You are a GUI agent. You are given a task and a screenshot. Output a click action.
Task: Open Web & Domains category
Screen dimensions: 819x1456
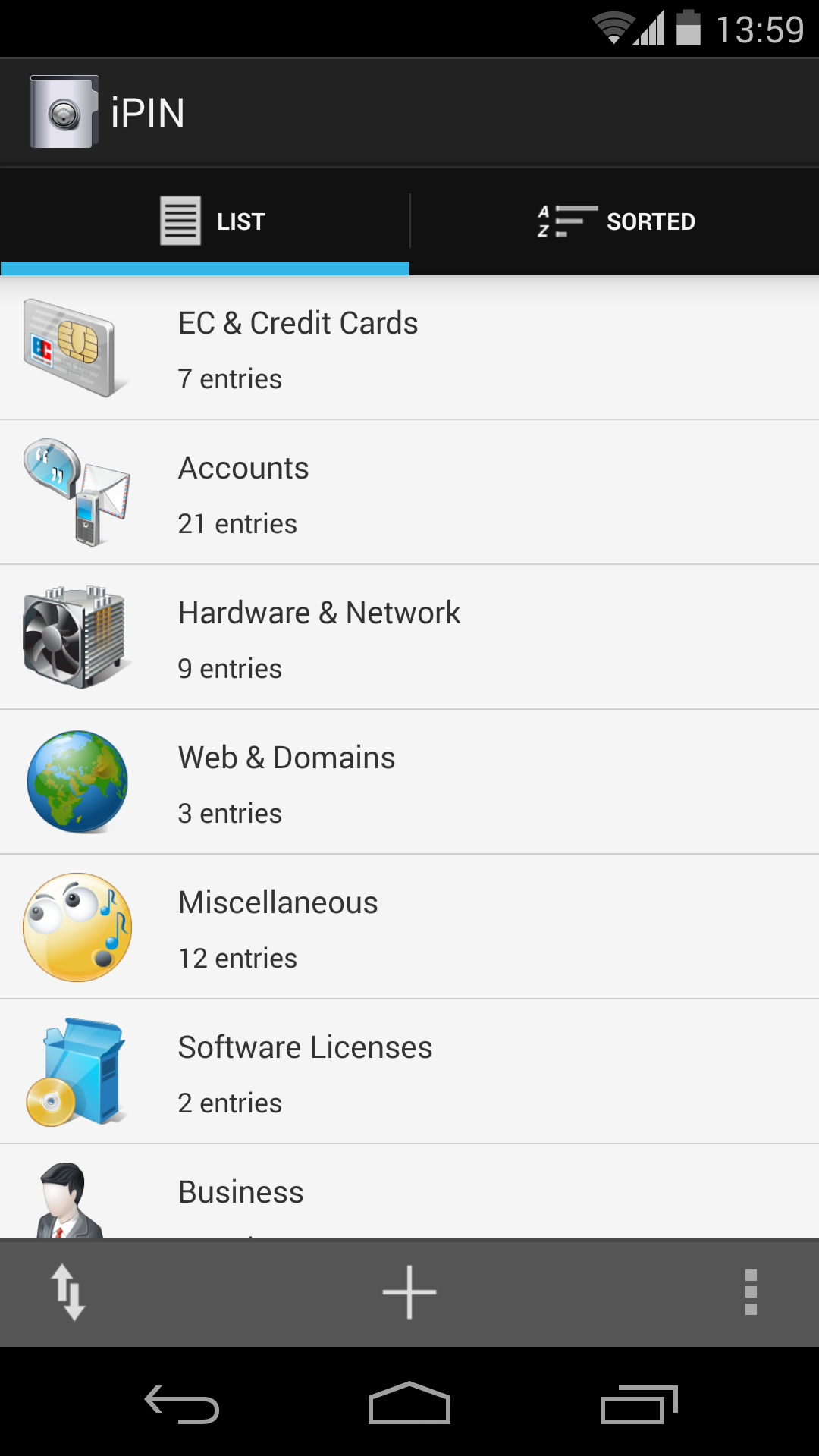(x=409, y=783)
